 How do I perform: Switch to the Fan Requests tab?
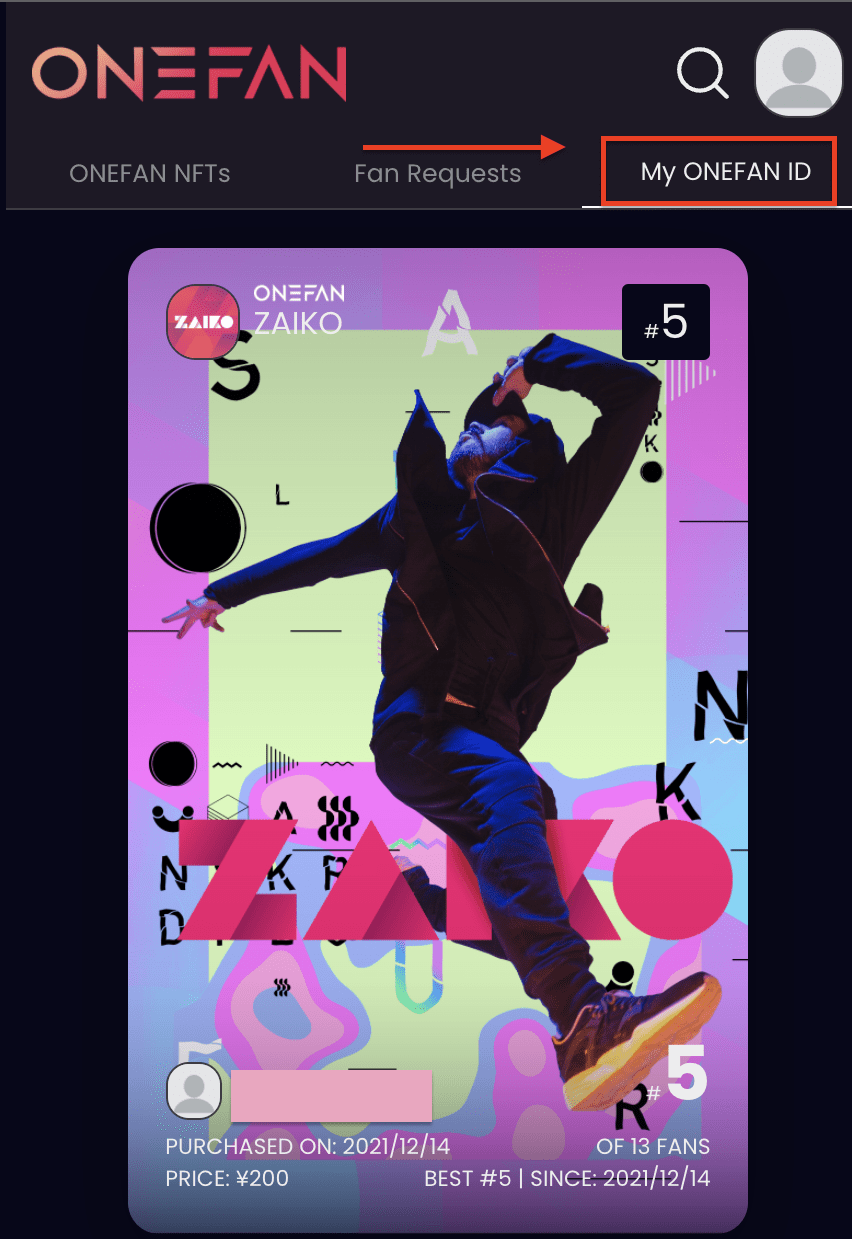(x=437, y=174)
